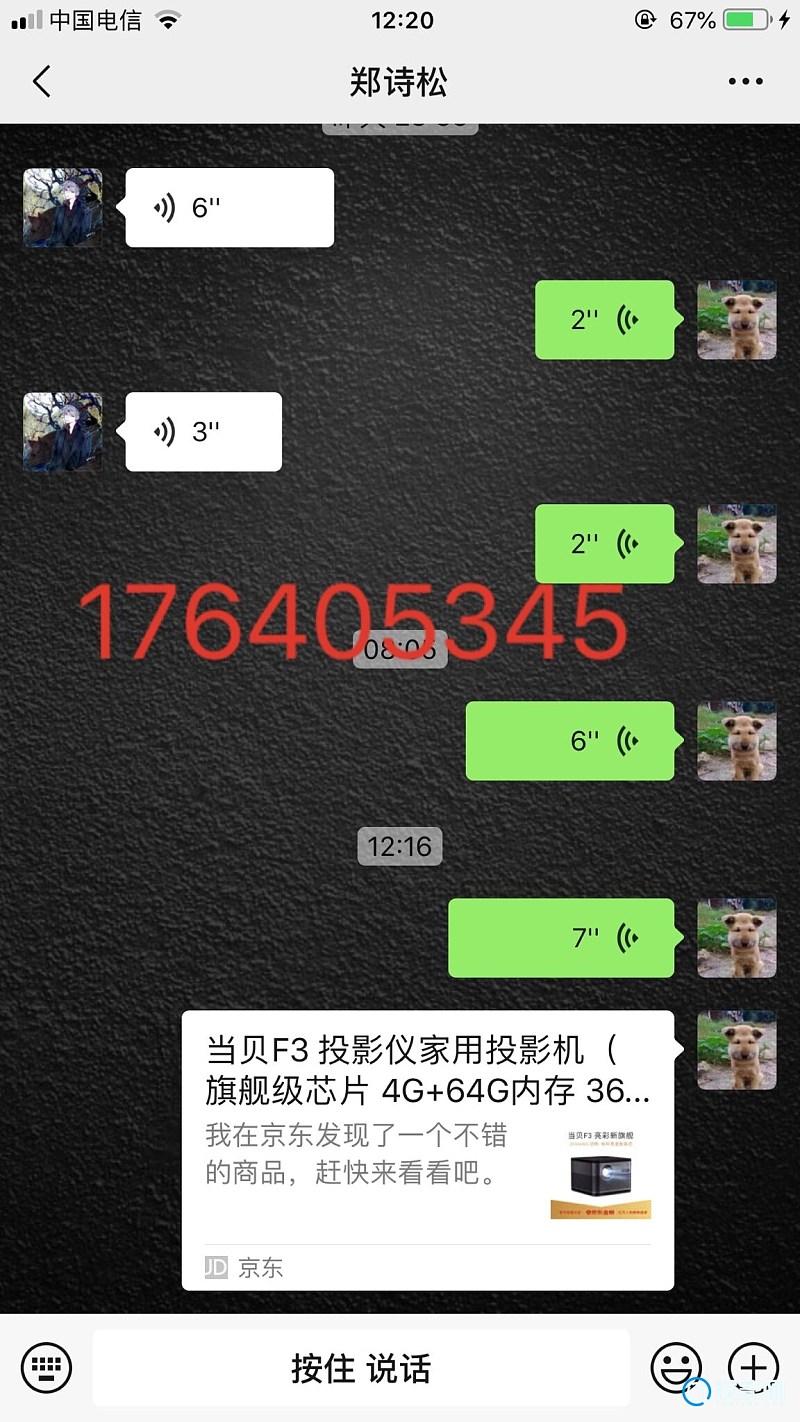Image resolution: width=800 pixels, height=1422 pixels.
Task: Switch to keyboard text input
Action: [x=46, y=1367]
